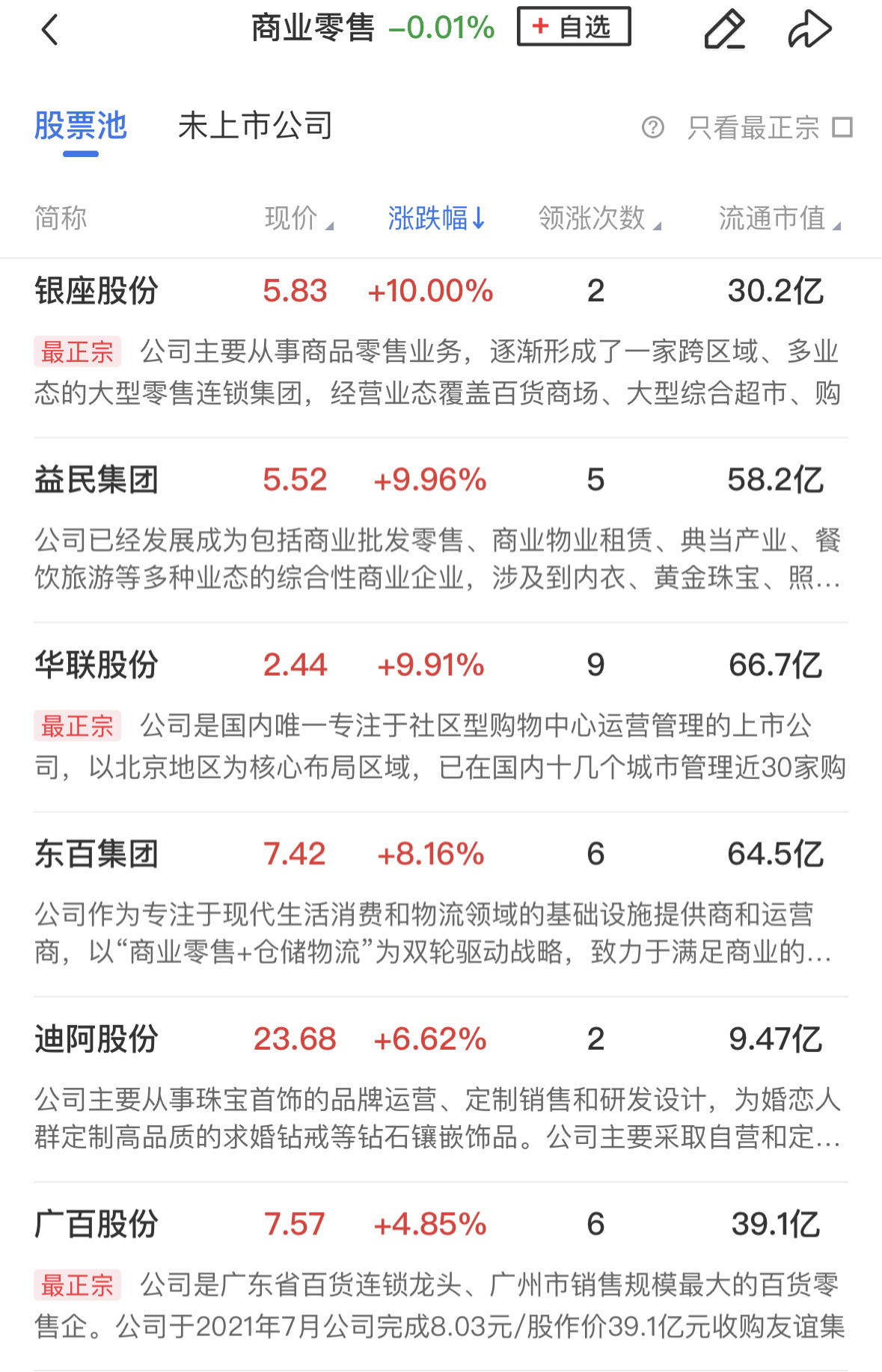Check the 只看最正宗 checkbox
The height and width of the screenshot is (1372, 882).
[842, 128]
